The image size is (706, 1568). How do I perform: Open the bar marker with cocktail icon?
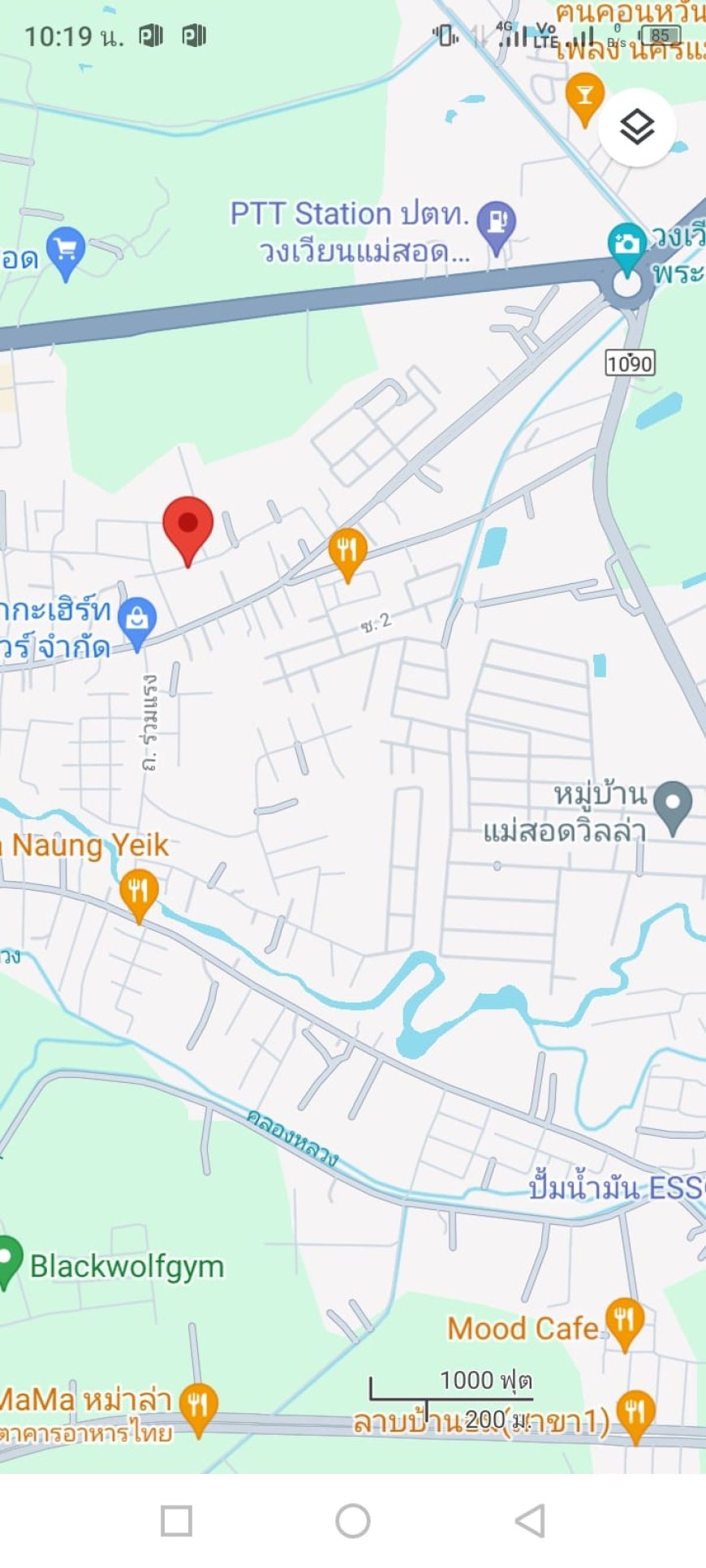[584, 94]
